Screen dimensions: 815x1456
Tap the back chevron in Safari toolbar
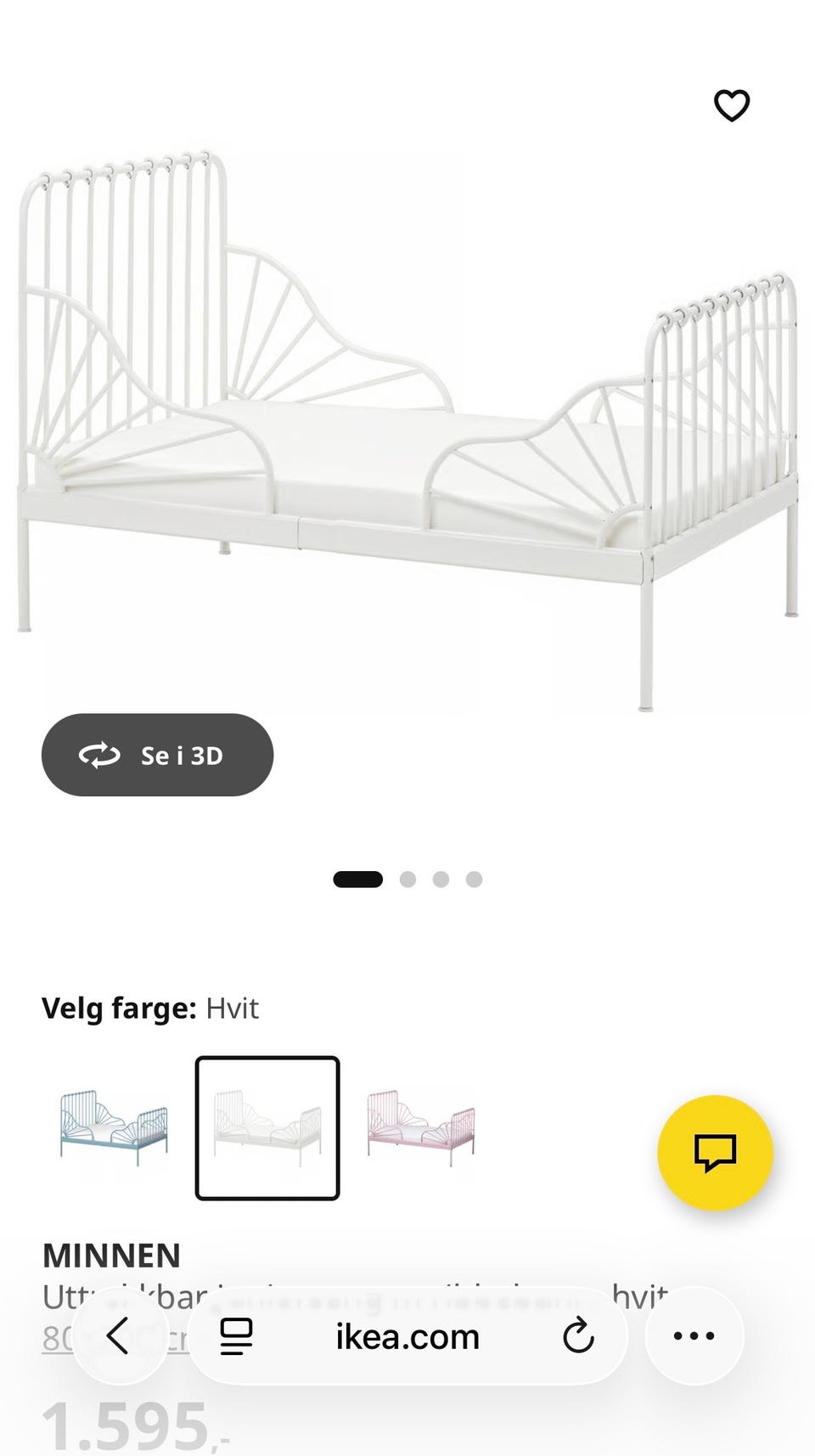(121, 1335)
